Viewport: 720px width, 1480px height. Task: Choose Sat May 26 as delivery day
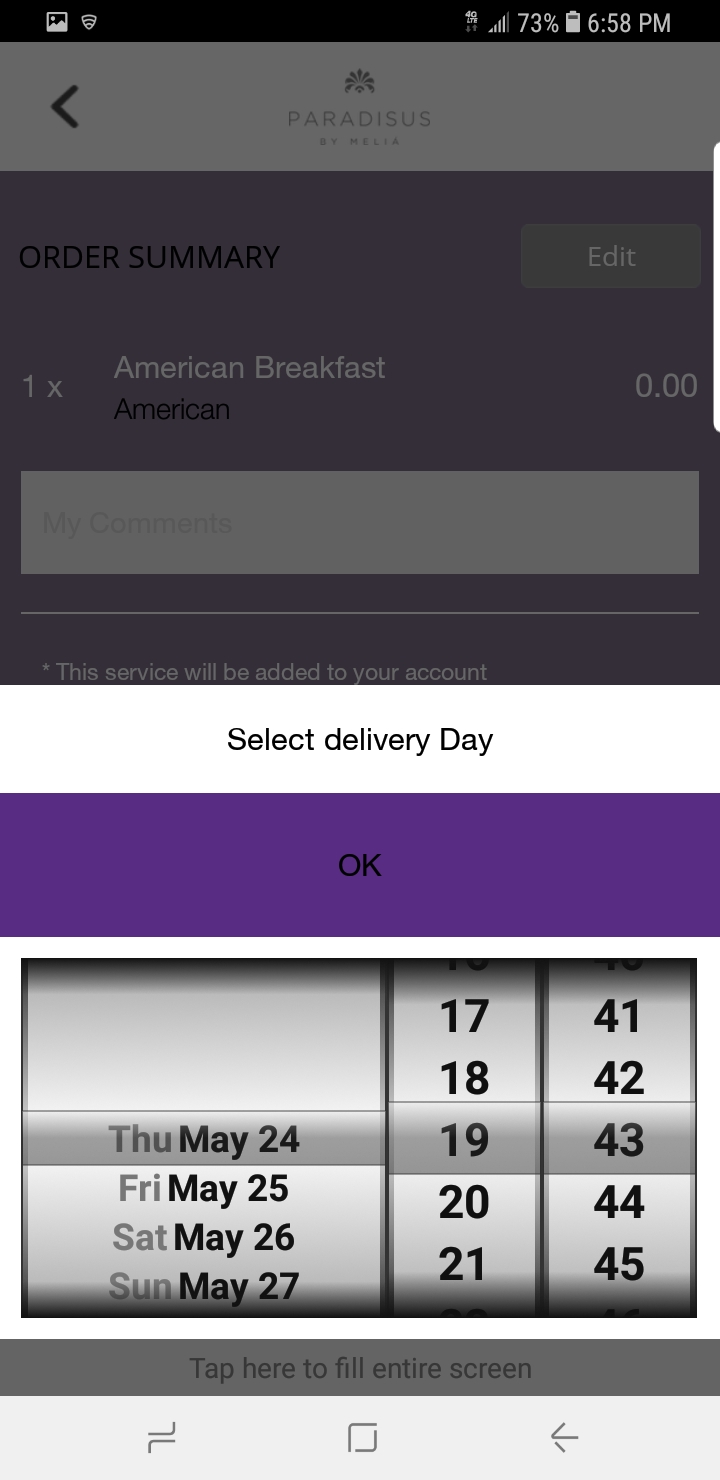click(x=204, y=1238)
